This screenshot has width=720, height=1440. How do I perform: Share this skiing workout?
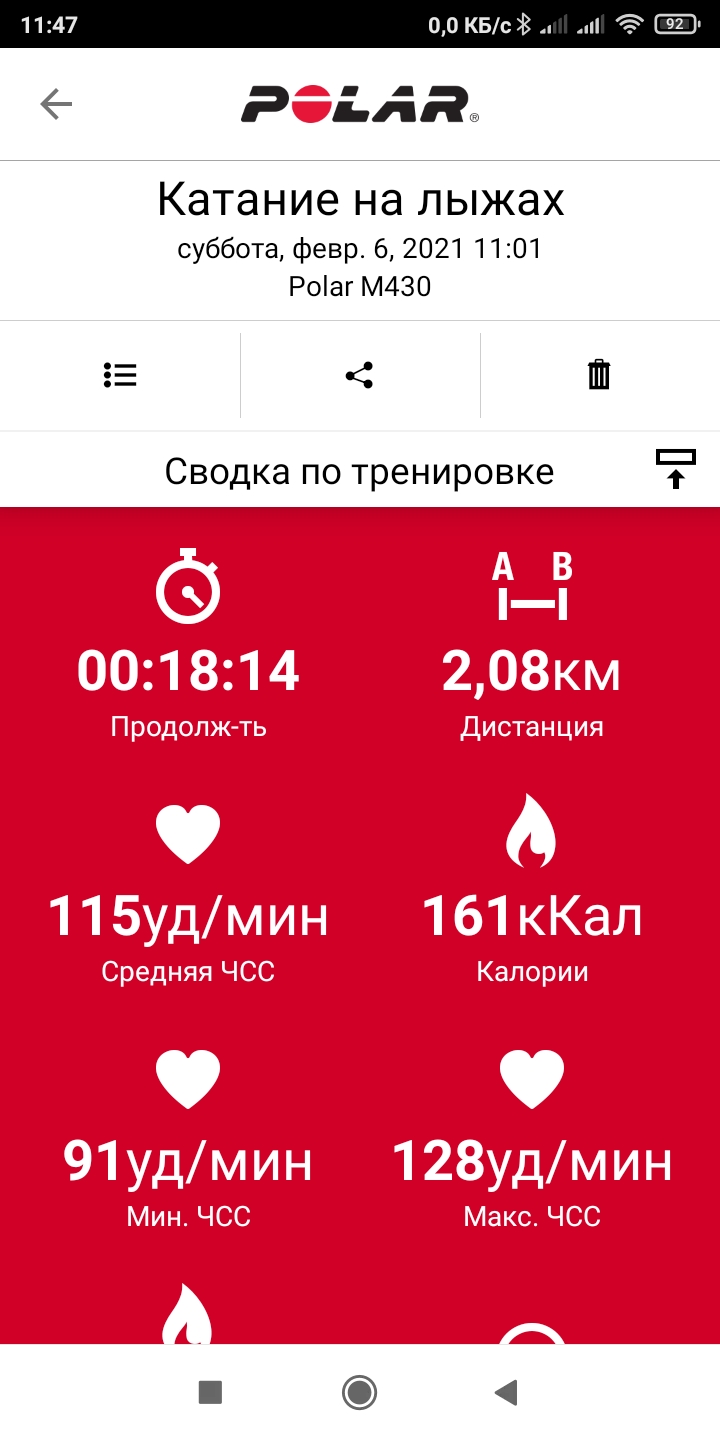click(359, 375)
